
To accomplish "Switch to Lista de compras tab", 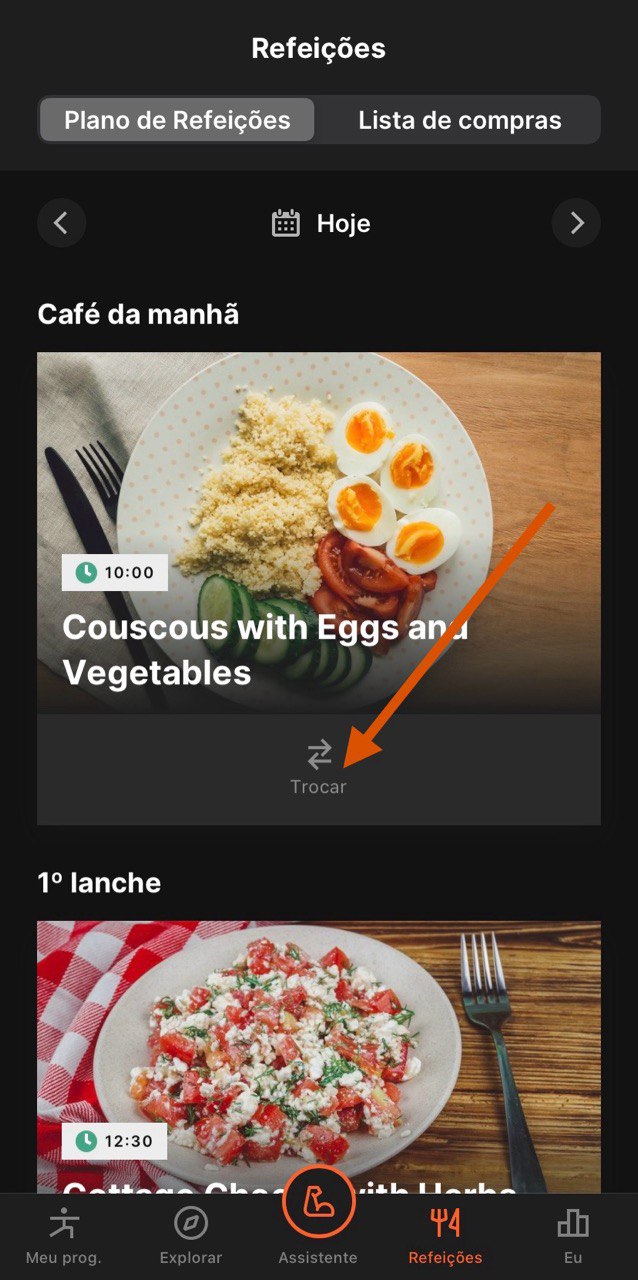I will tap(459, 121).
